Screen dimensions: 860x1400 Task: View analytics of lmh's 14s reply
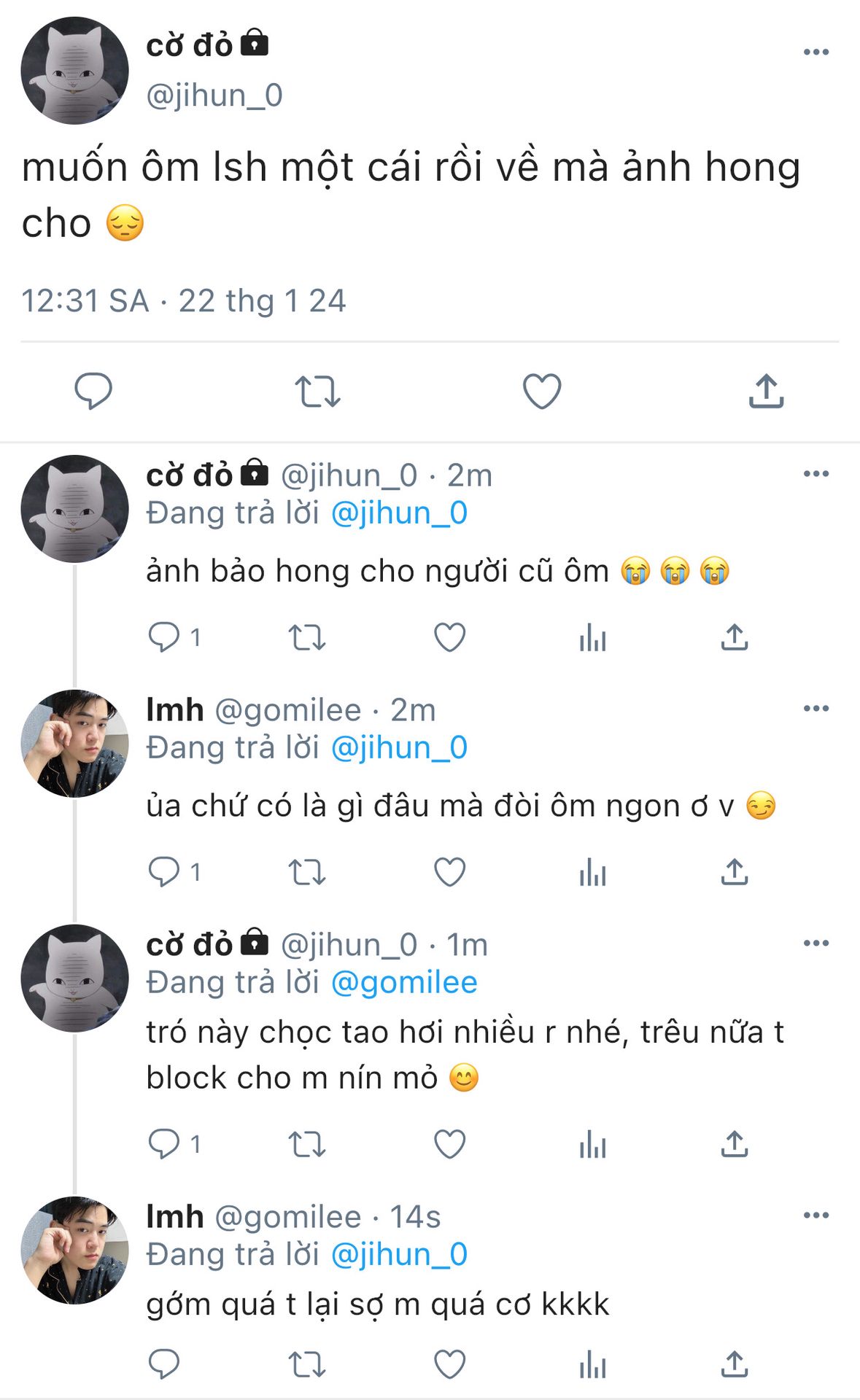coord(592,1365)
